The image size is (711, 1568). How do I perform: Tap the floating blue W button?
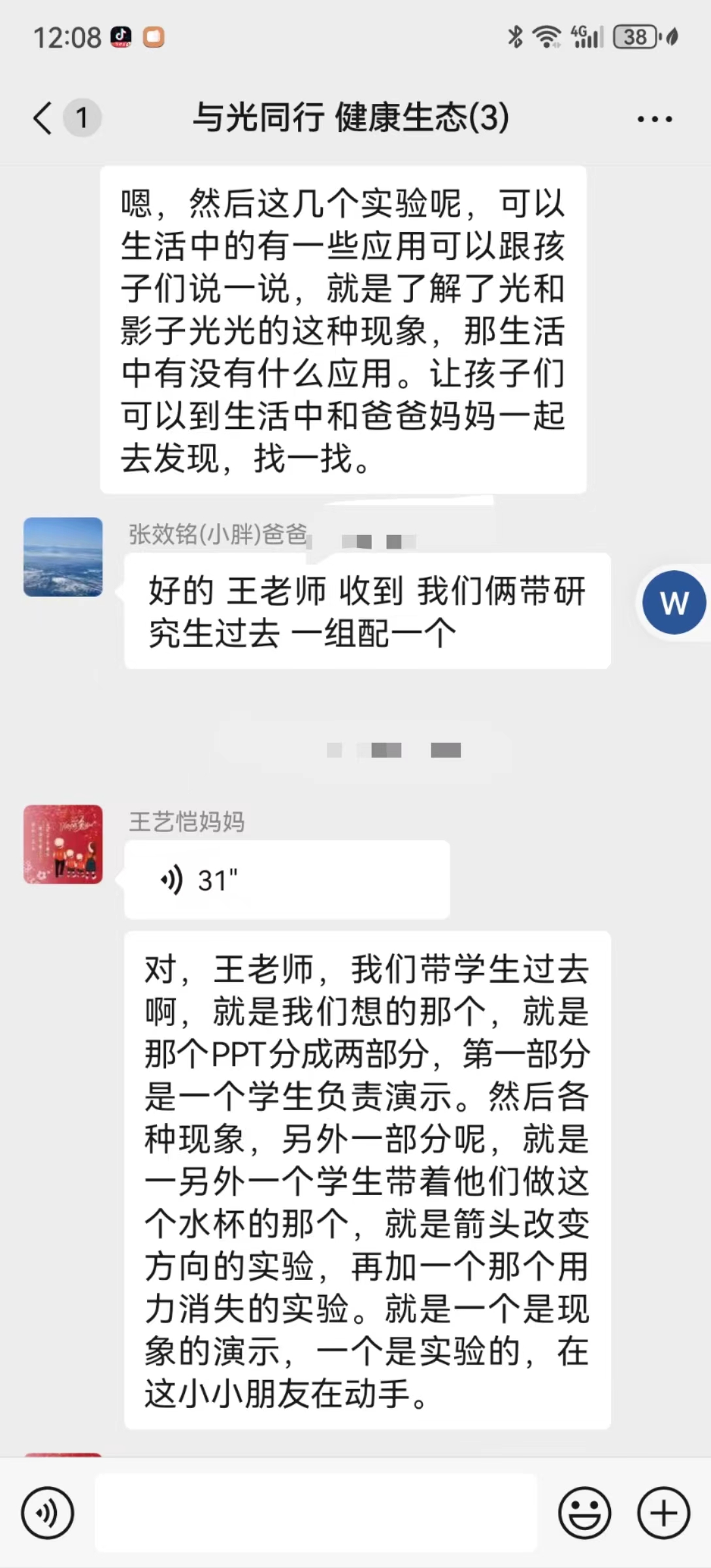674,602
